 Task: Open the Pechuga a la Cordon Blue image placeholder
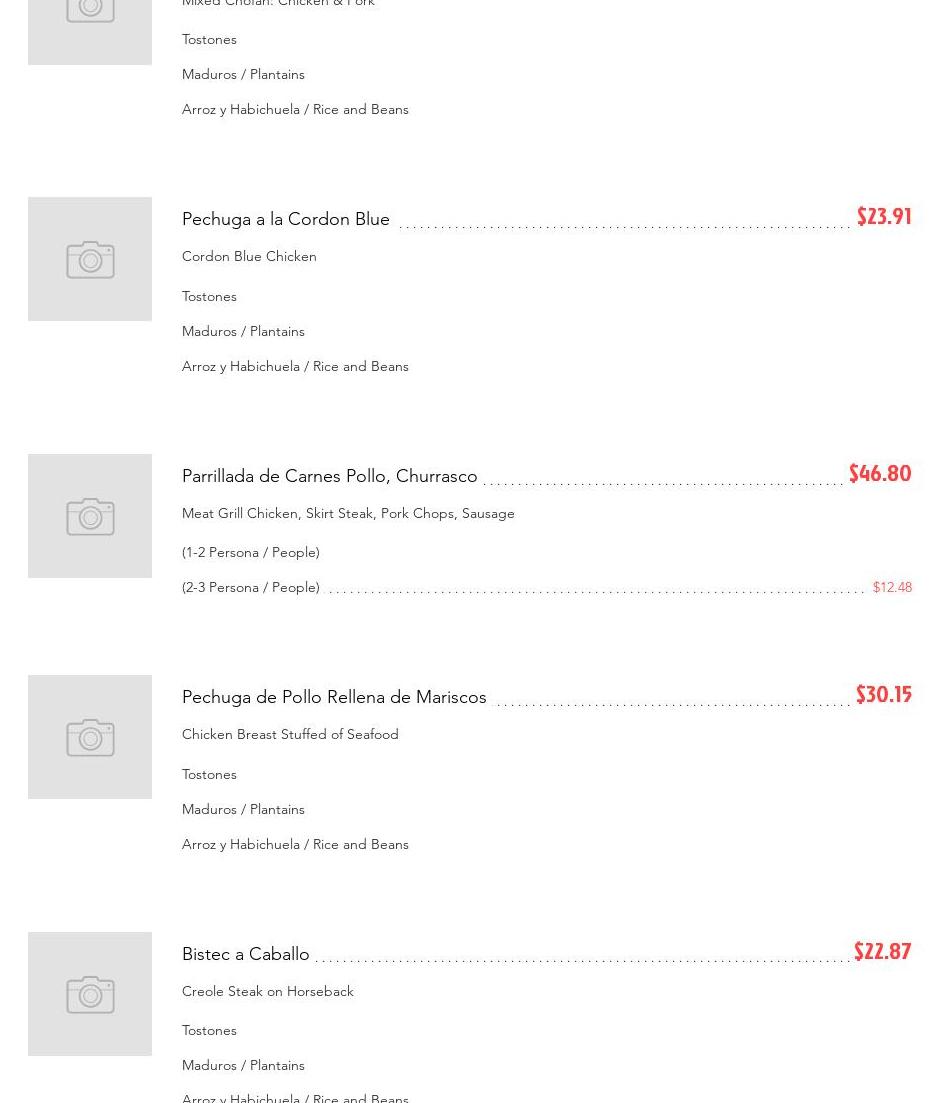tap(90, 259)
